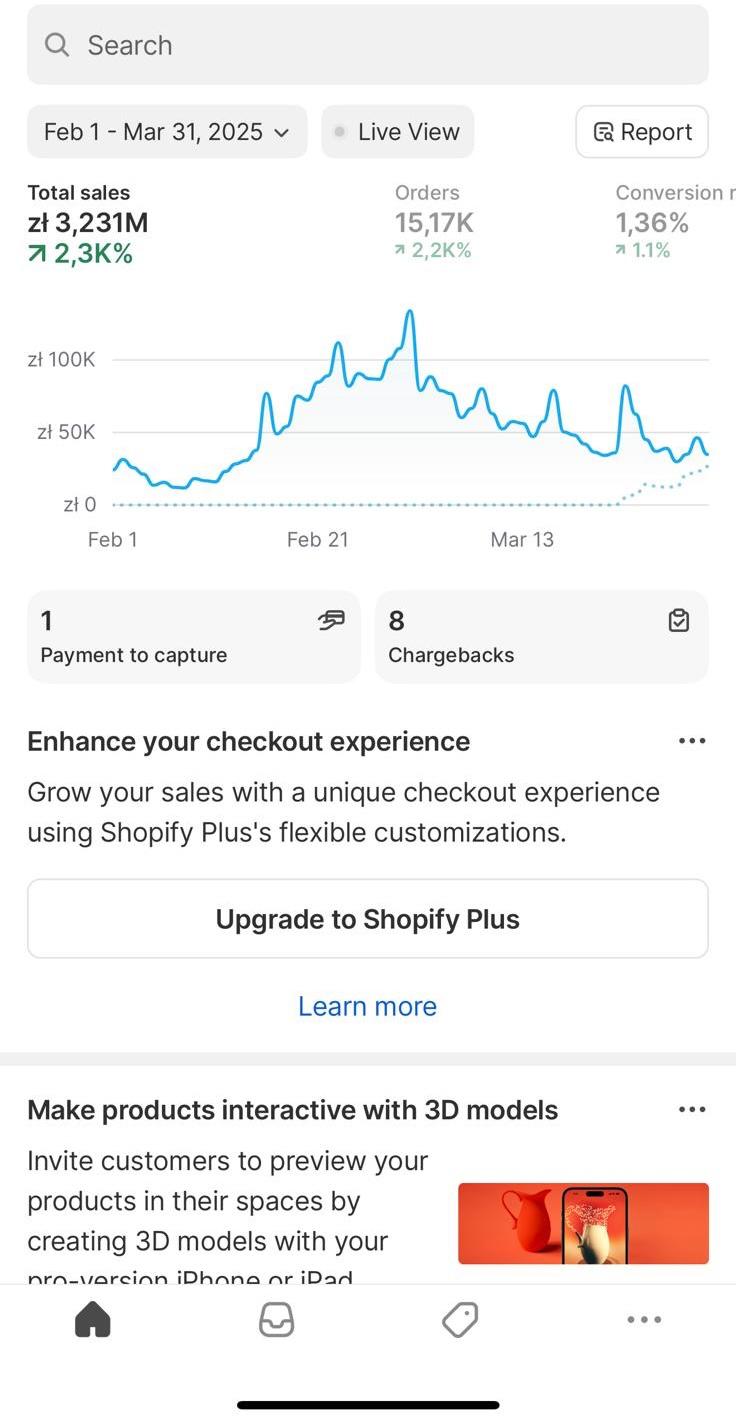Image resolution: width=736 pixels, height=1423 pixels.
Task: Open the More tab in bottom bar
Action: [x=643, y=1320]
